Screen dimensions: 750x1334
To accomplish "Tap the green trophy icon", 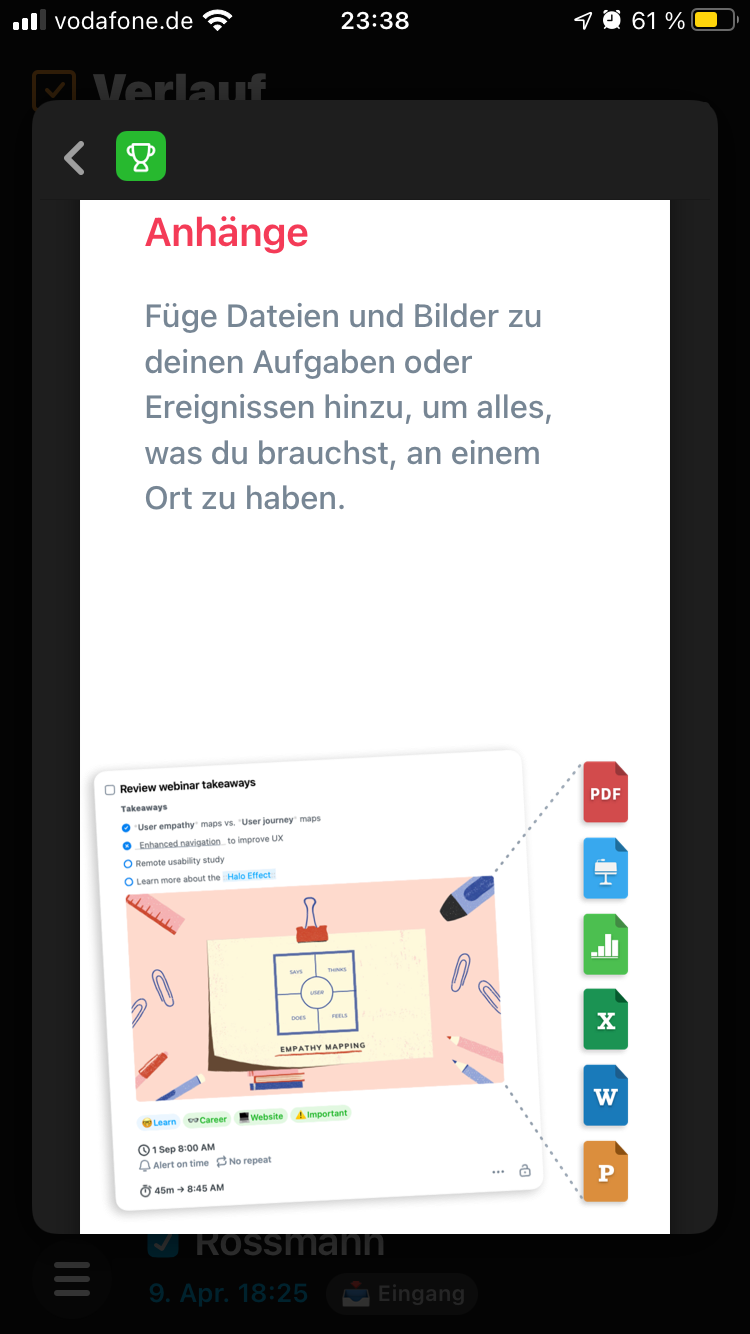I will point(141,157).
